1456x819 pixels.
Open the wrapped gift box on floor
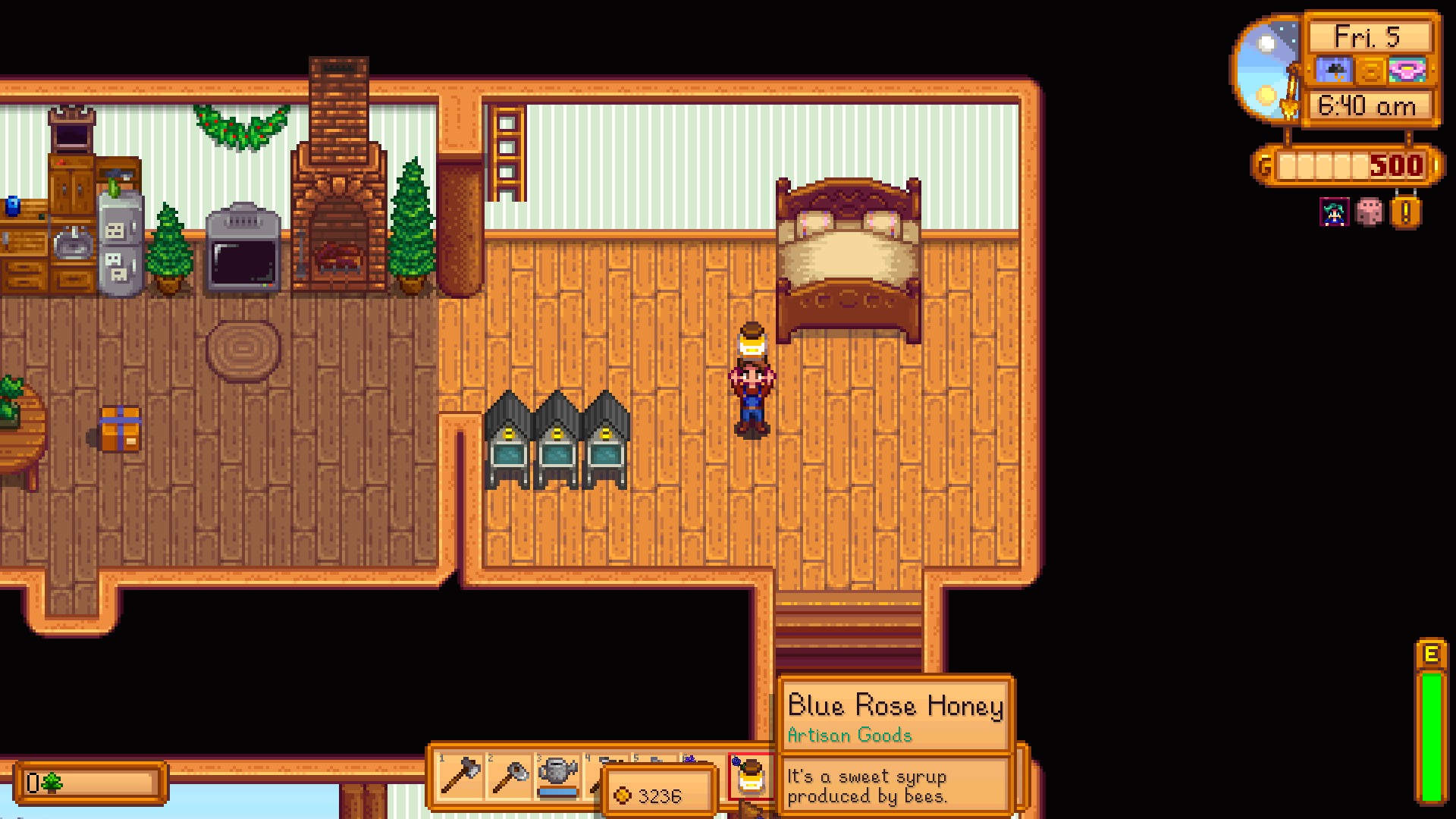coord(121,428)
